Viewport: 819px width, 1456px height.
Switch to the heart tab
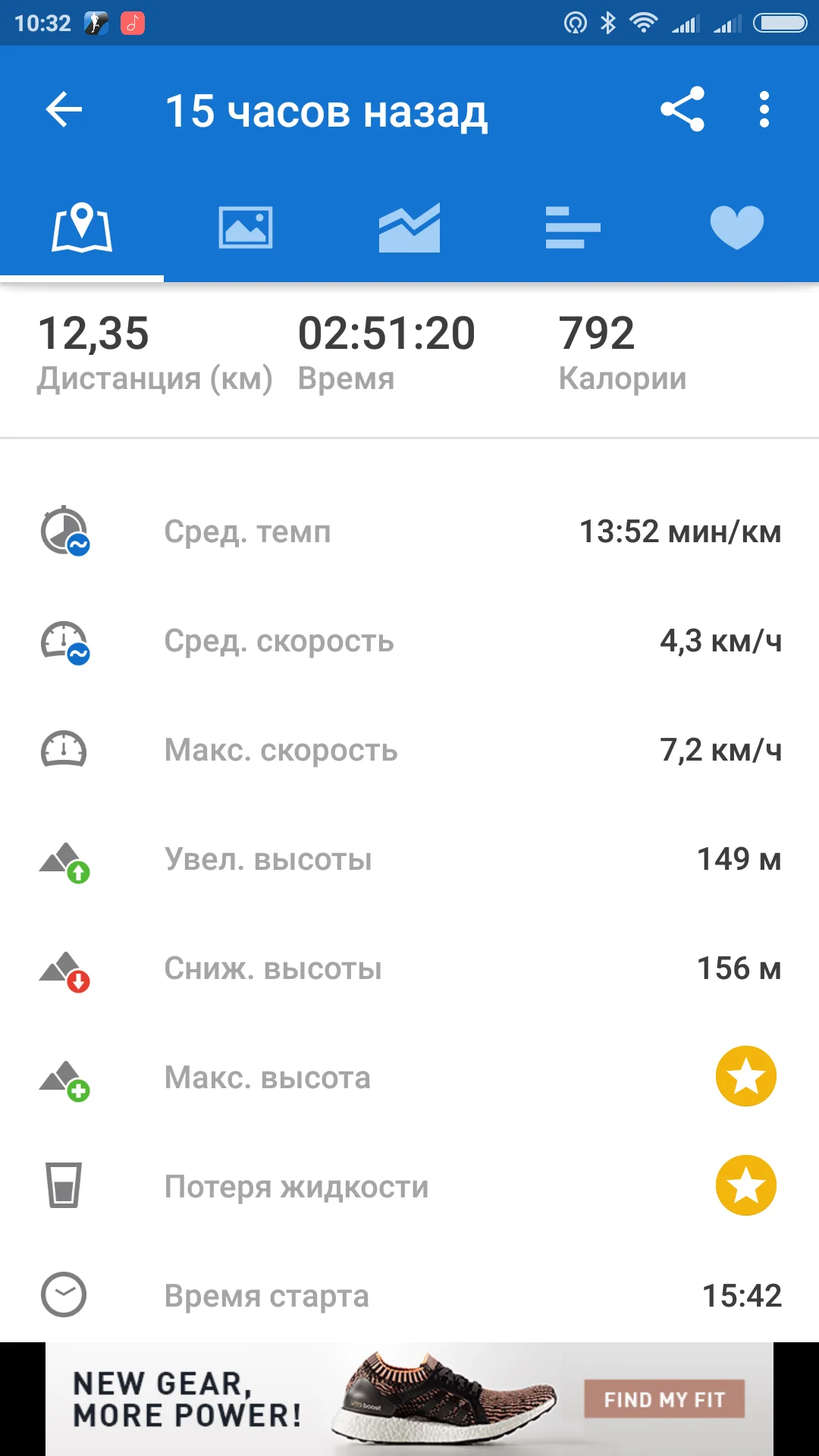click(736, 227)
